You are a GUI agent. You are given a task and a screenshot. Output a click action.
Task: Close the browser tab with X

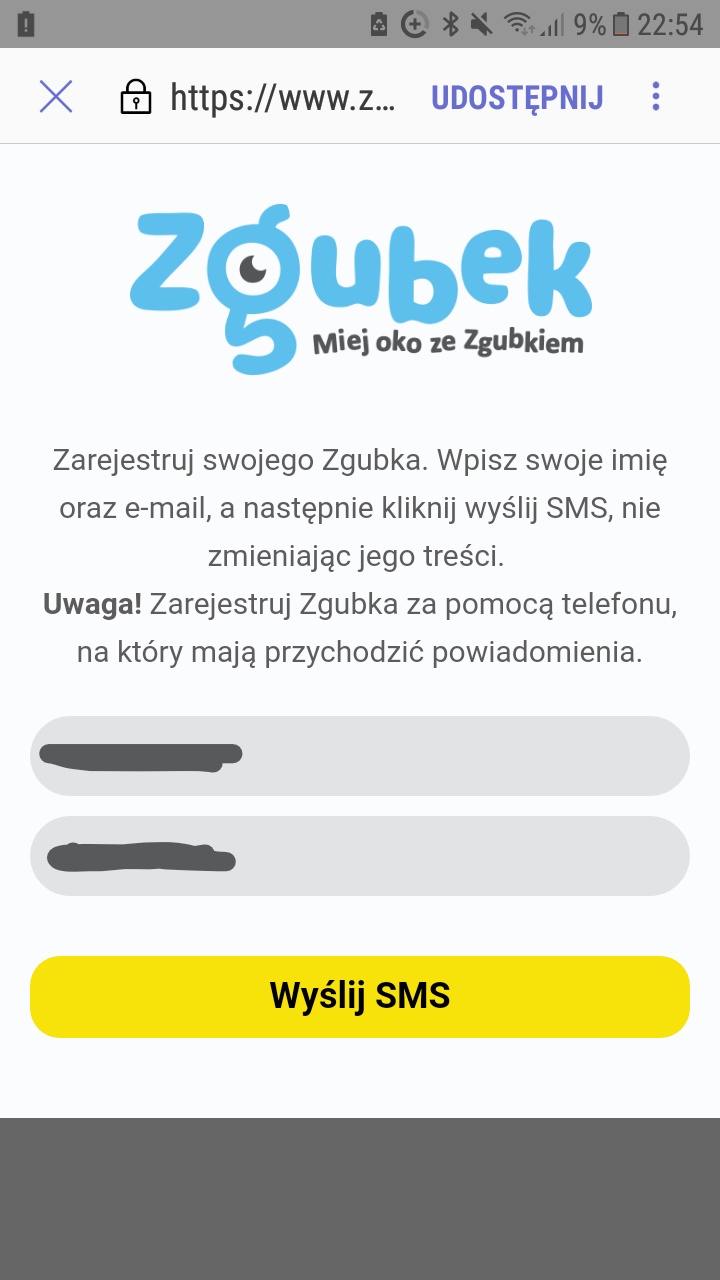point(56,97)
